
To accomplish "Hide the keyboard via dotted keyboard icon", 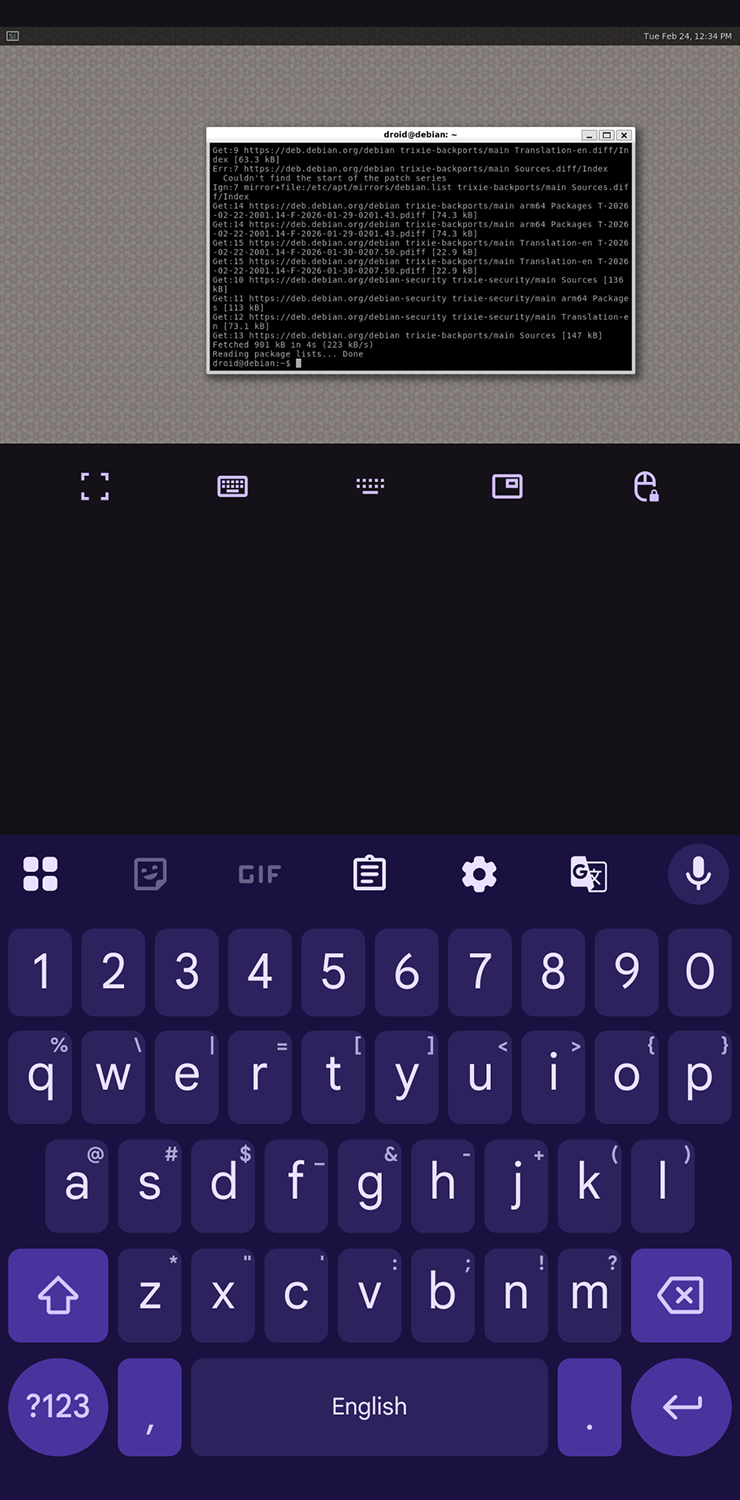I will pos(370,486).
